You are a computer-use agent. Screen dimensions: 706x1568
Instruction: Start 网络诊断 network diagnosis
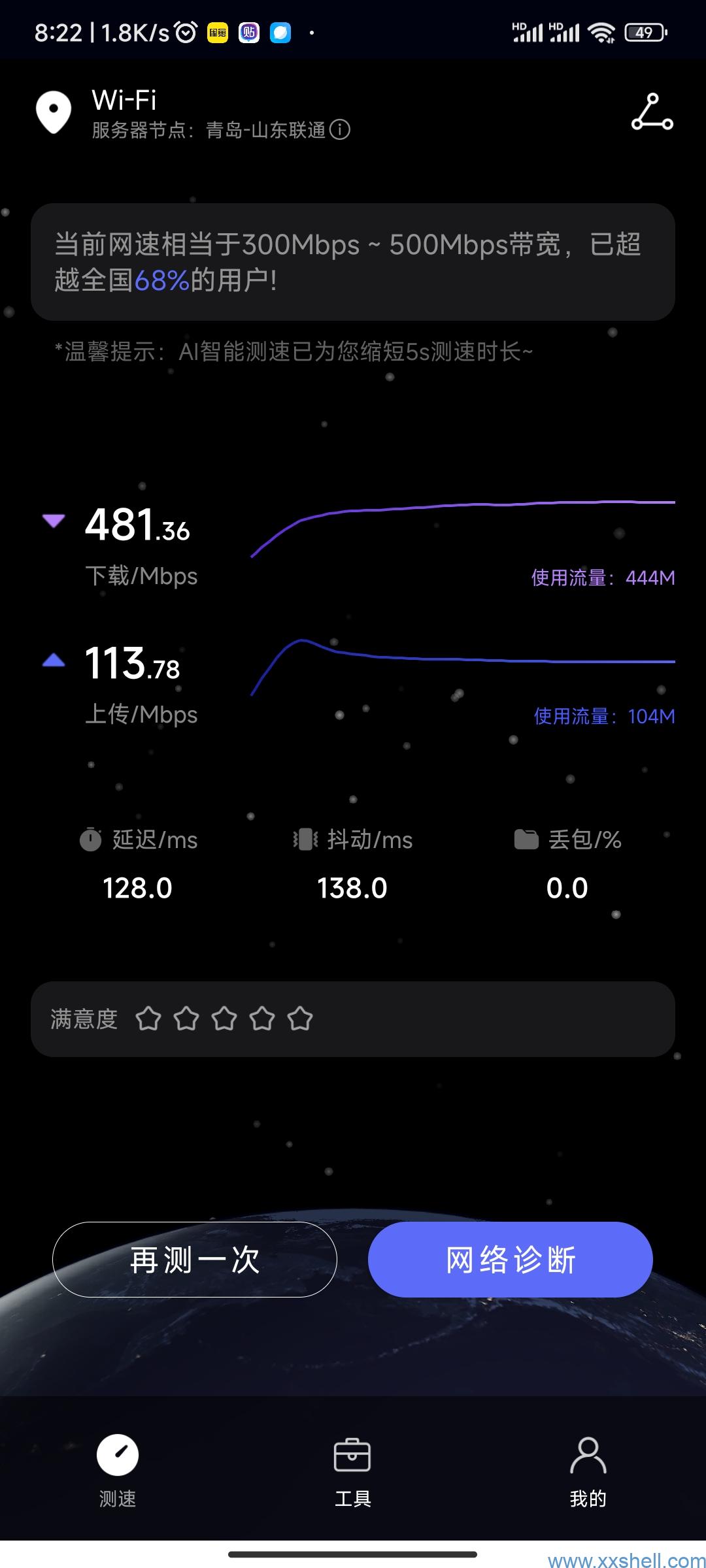click(x=510, y=1259)
